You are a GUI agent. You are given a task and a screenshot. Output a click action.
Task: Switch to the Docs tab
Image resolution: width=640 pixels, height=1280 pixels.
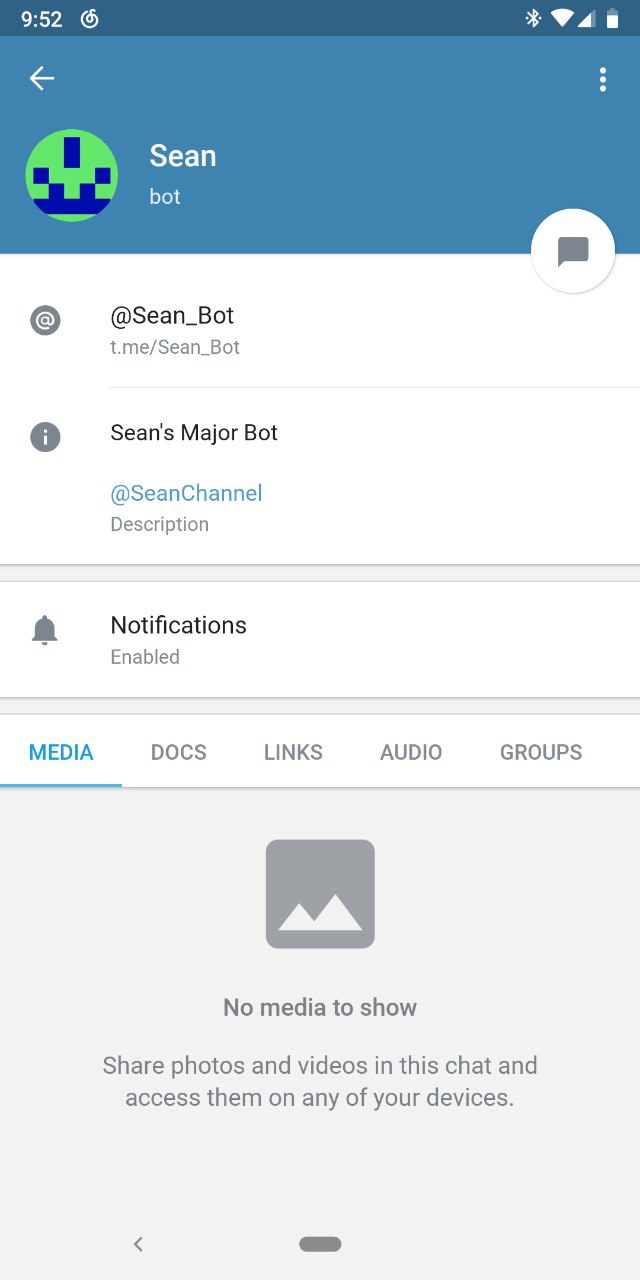point(179,752)
